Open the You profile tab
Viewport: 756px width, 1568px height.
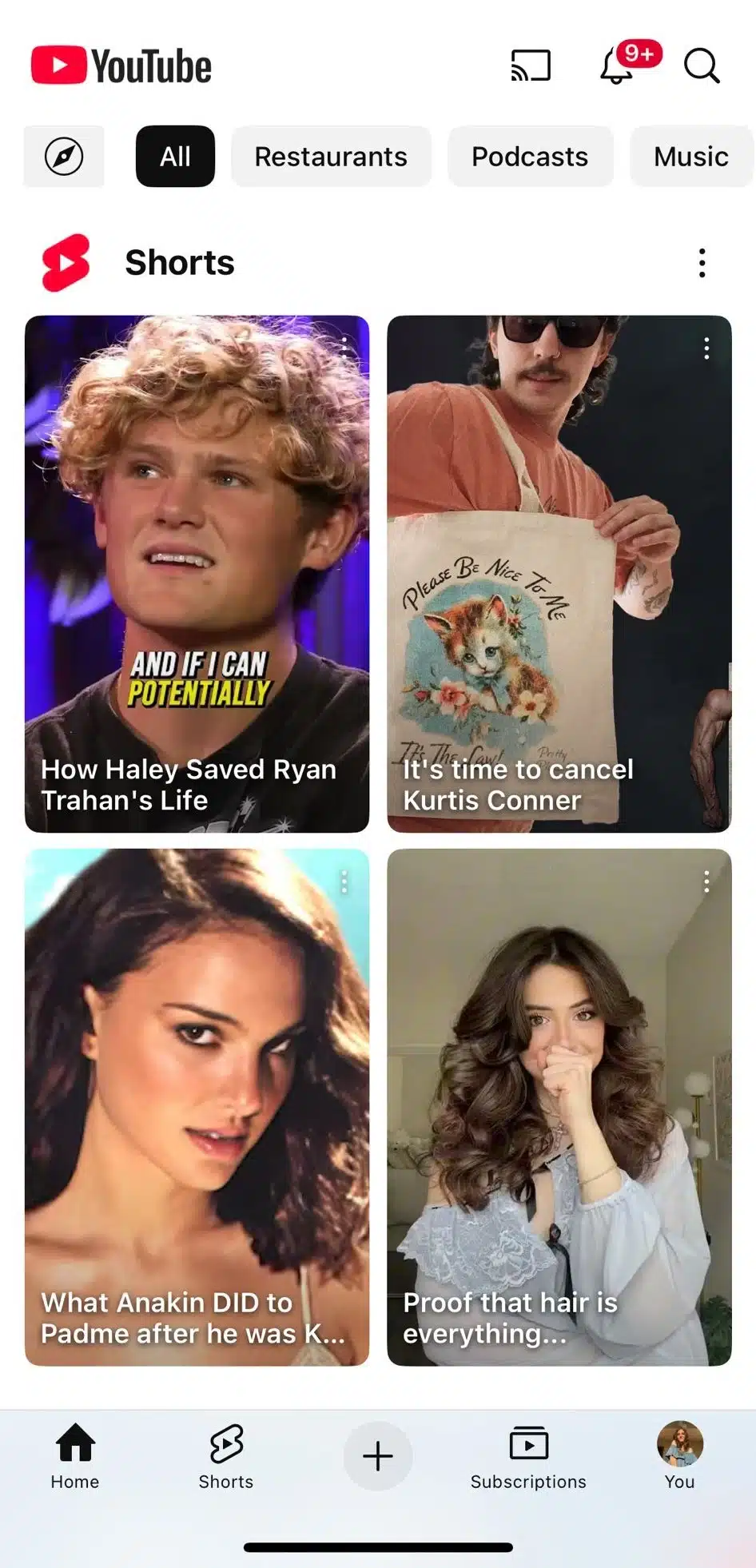[x=679, y=1456]
